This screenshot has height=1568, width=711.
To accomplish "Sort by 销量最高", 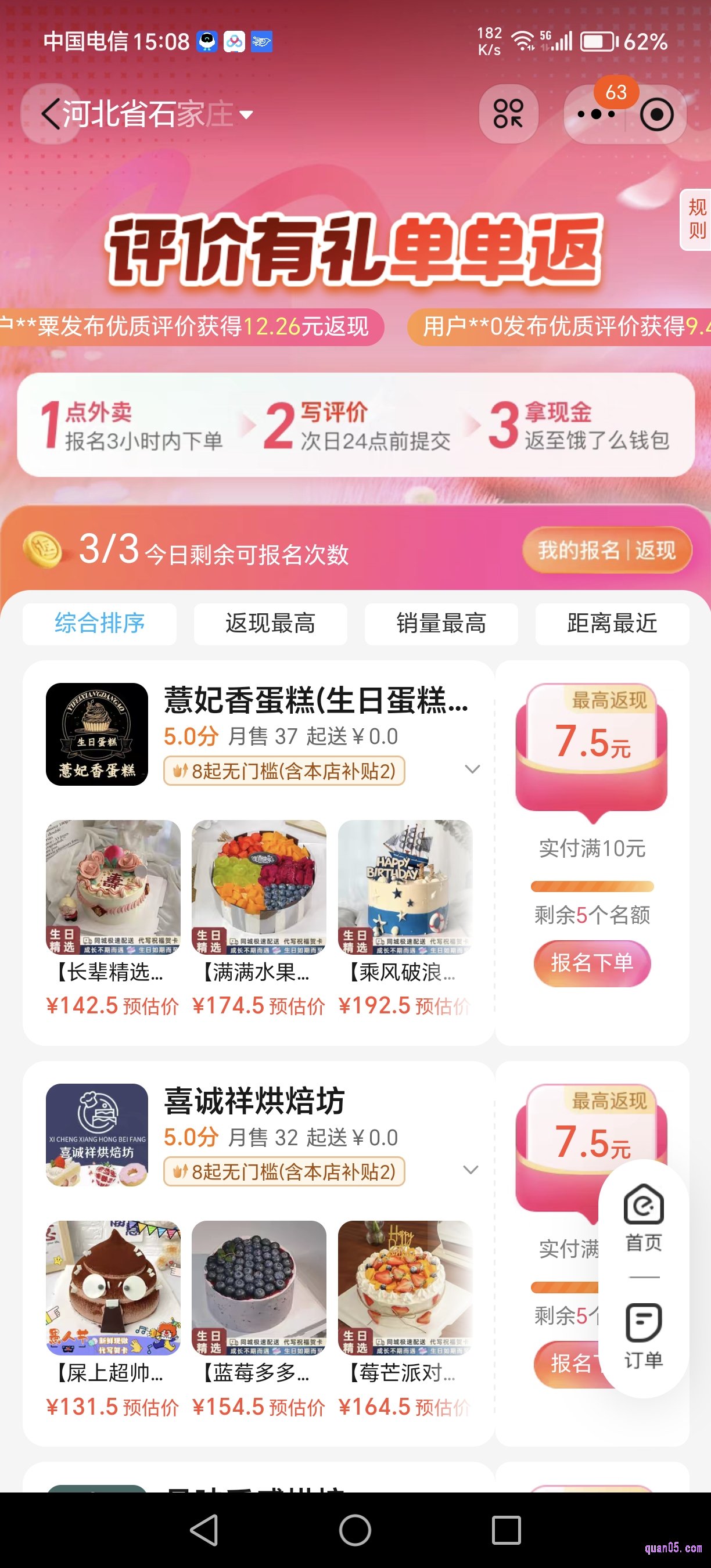I will 441,623.
